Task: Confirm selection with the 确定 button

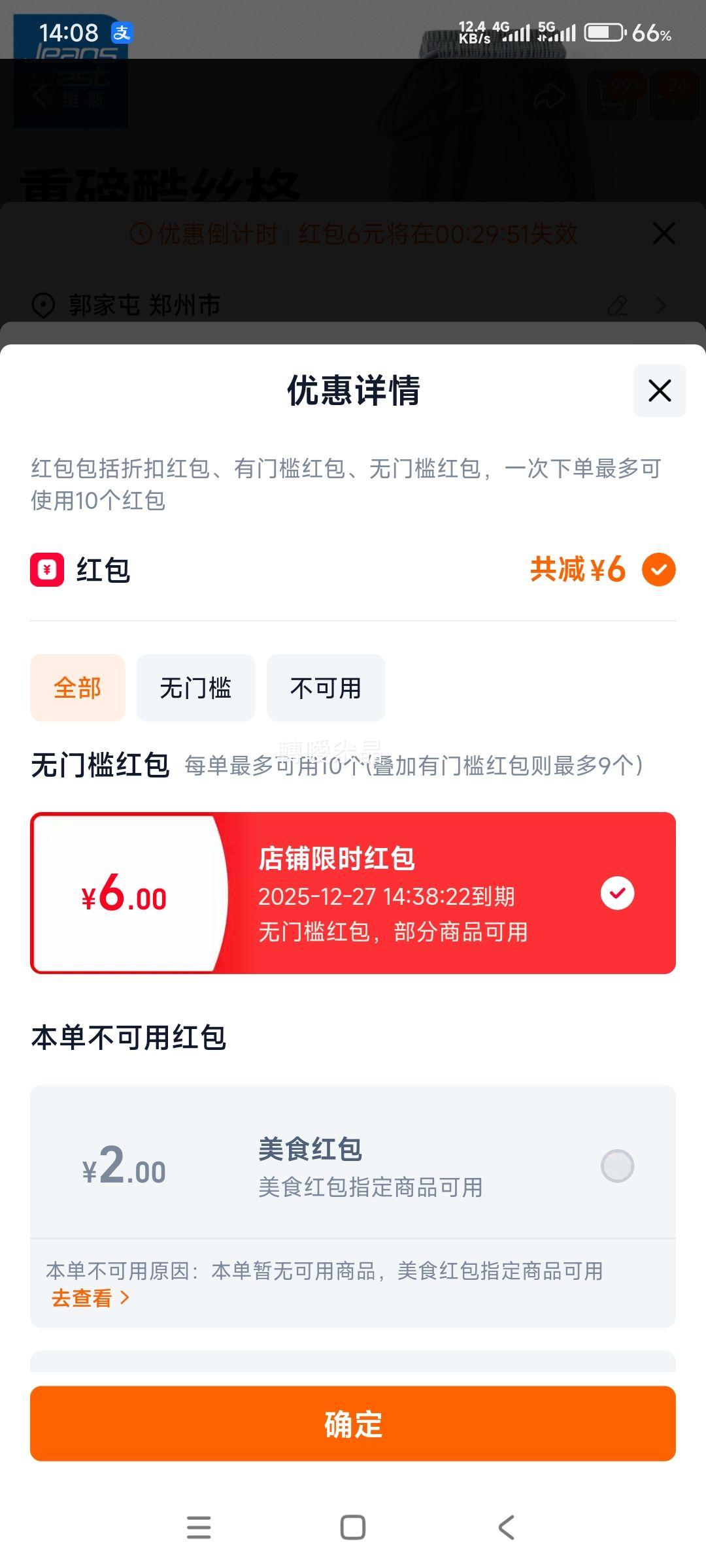Action: pos(353,1424)
